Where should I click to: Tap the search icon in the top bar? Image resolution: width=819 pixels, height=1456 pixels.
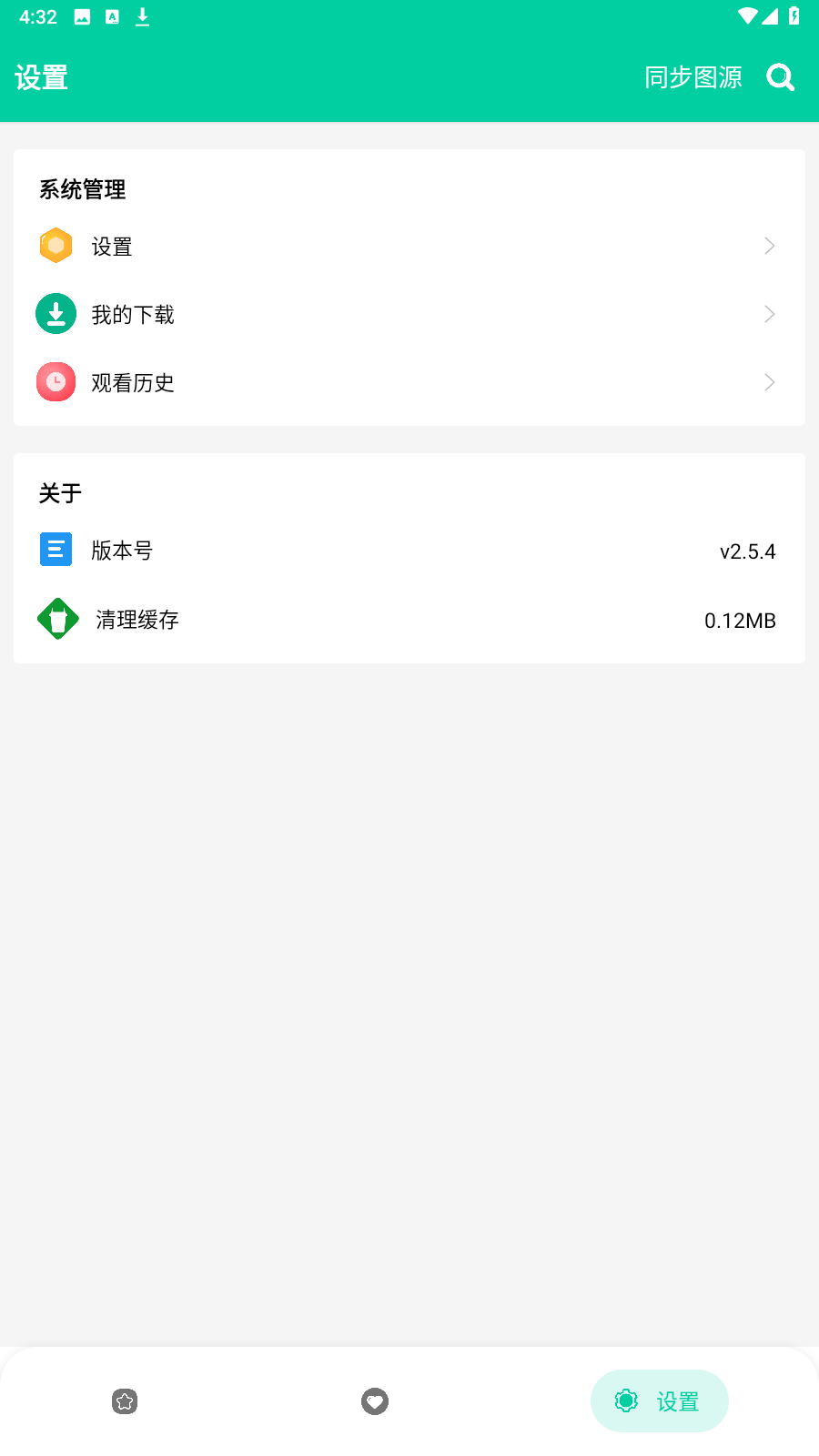click(781, 77)
